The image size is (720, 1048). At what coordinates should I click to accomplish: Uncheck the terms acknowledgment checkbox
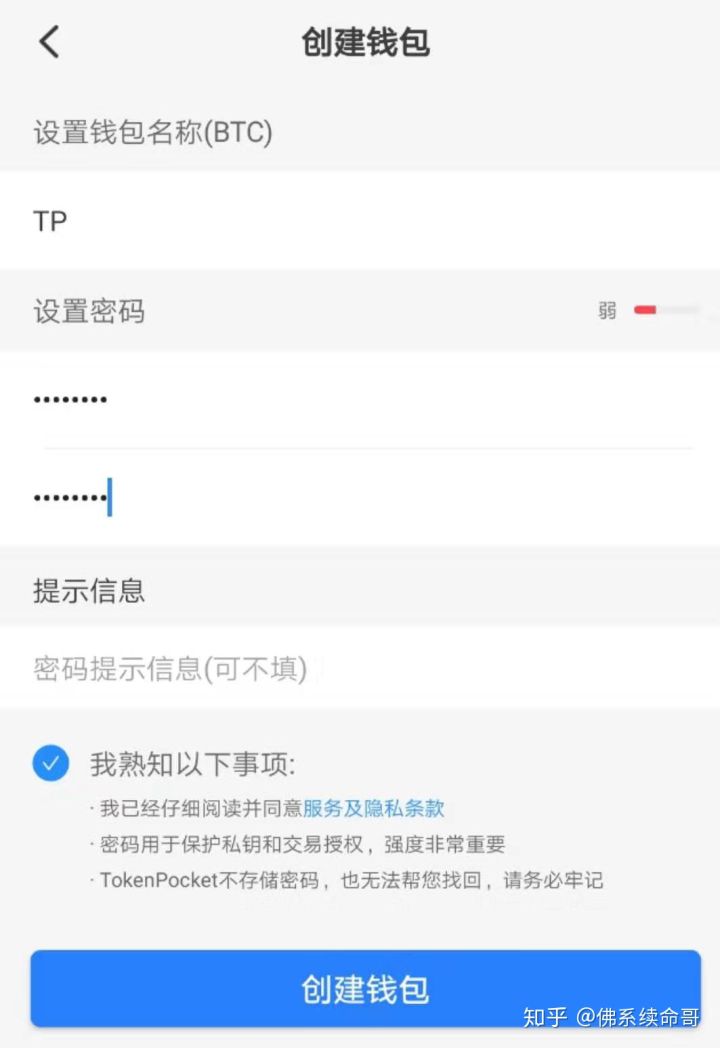[49, 762]
